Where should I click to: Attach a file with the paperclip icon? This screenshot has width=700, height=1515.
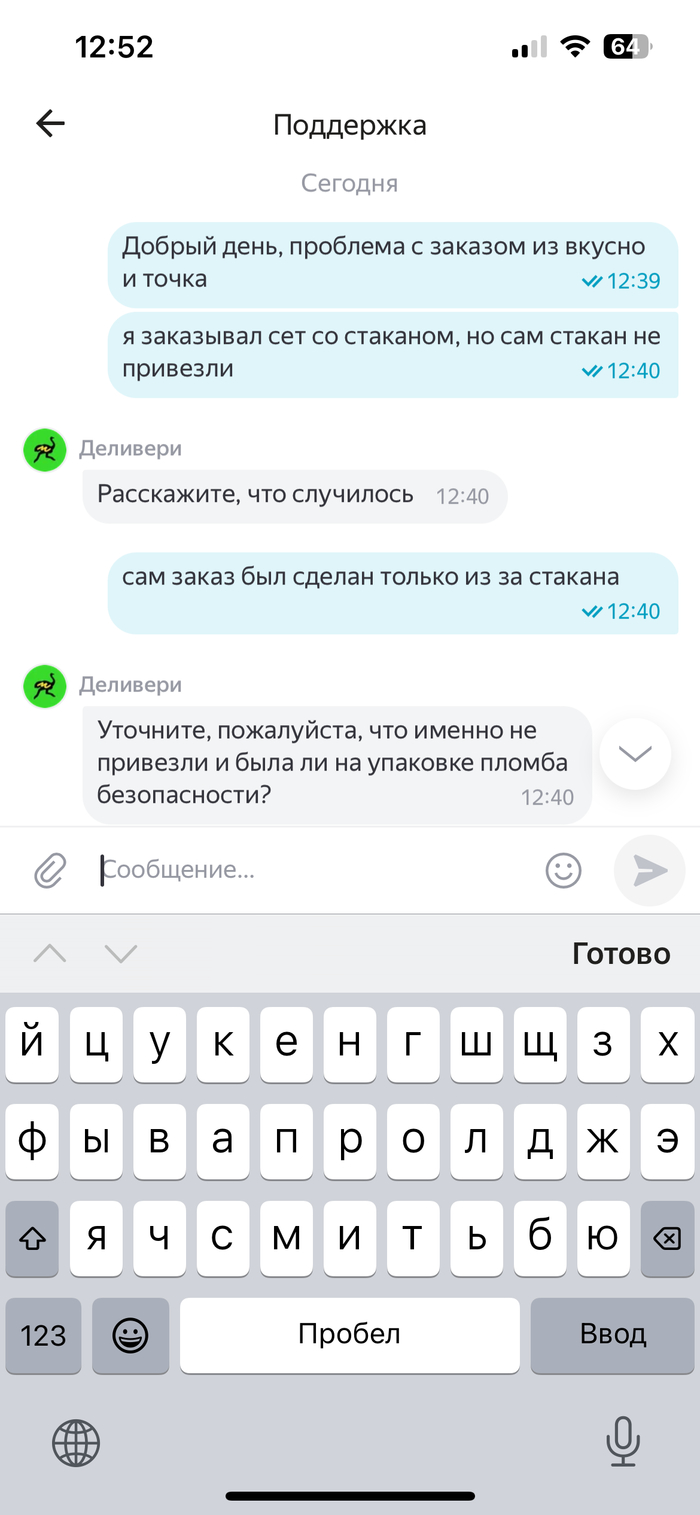pos(49,870)
